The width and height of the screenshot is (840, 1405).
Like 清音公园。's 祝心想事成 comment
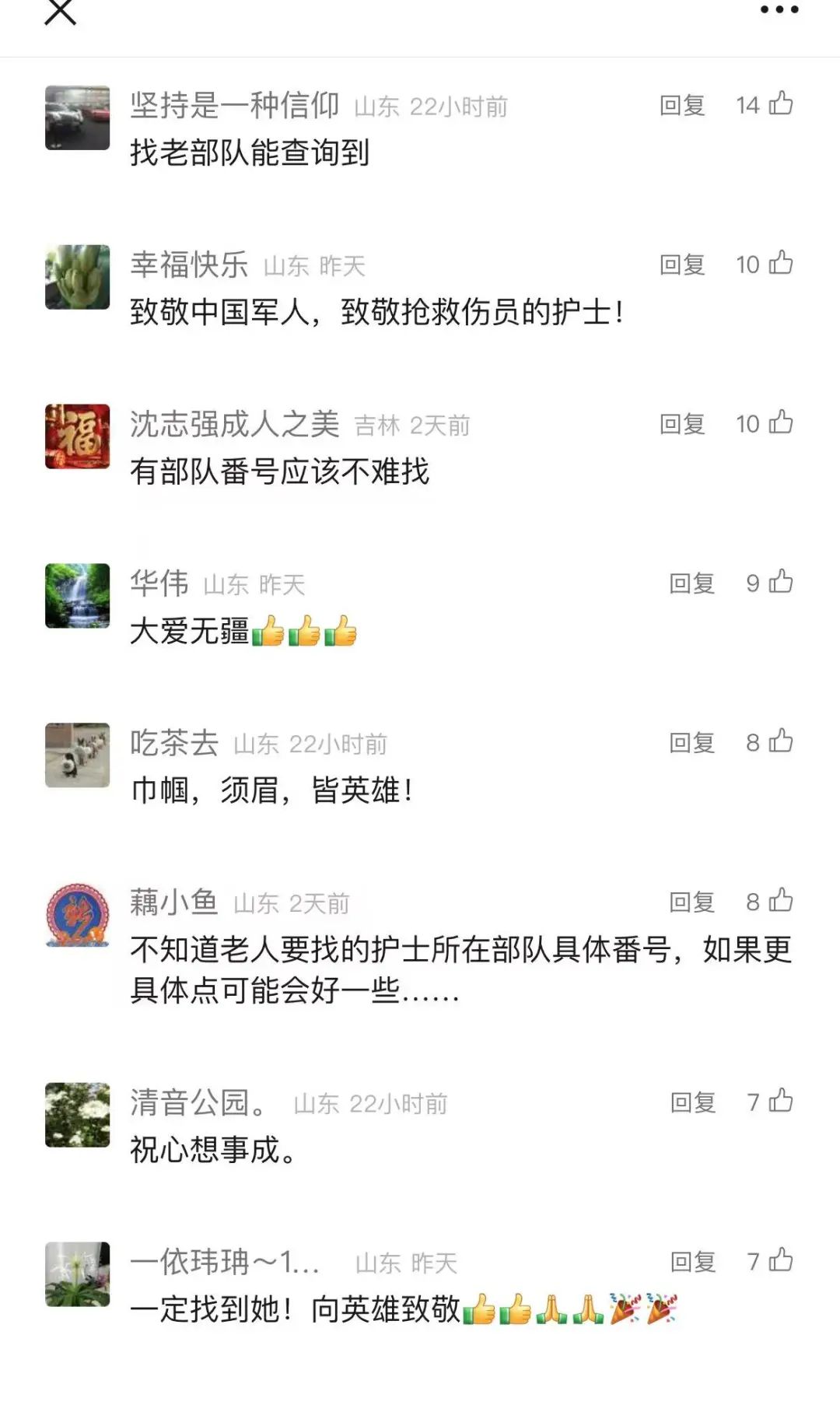781,1102
